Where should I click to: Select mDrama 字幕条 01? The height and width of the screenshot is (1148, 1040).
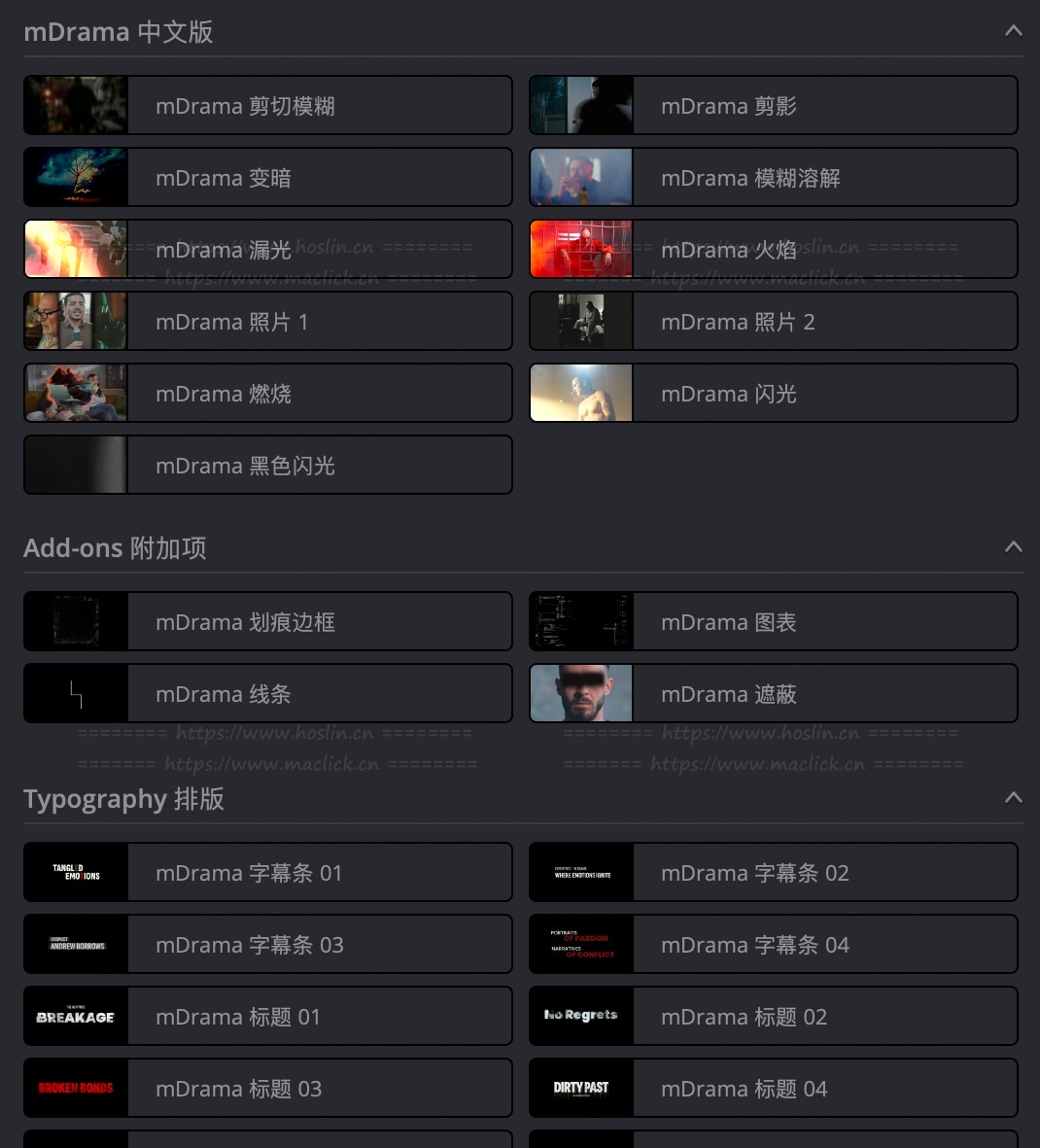tap(268, 873)
